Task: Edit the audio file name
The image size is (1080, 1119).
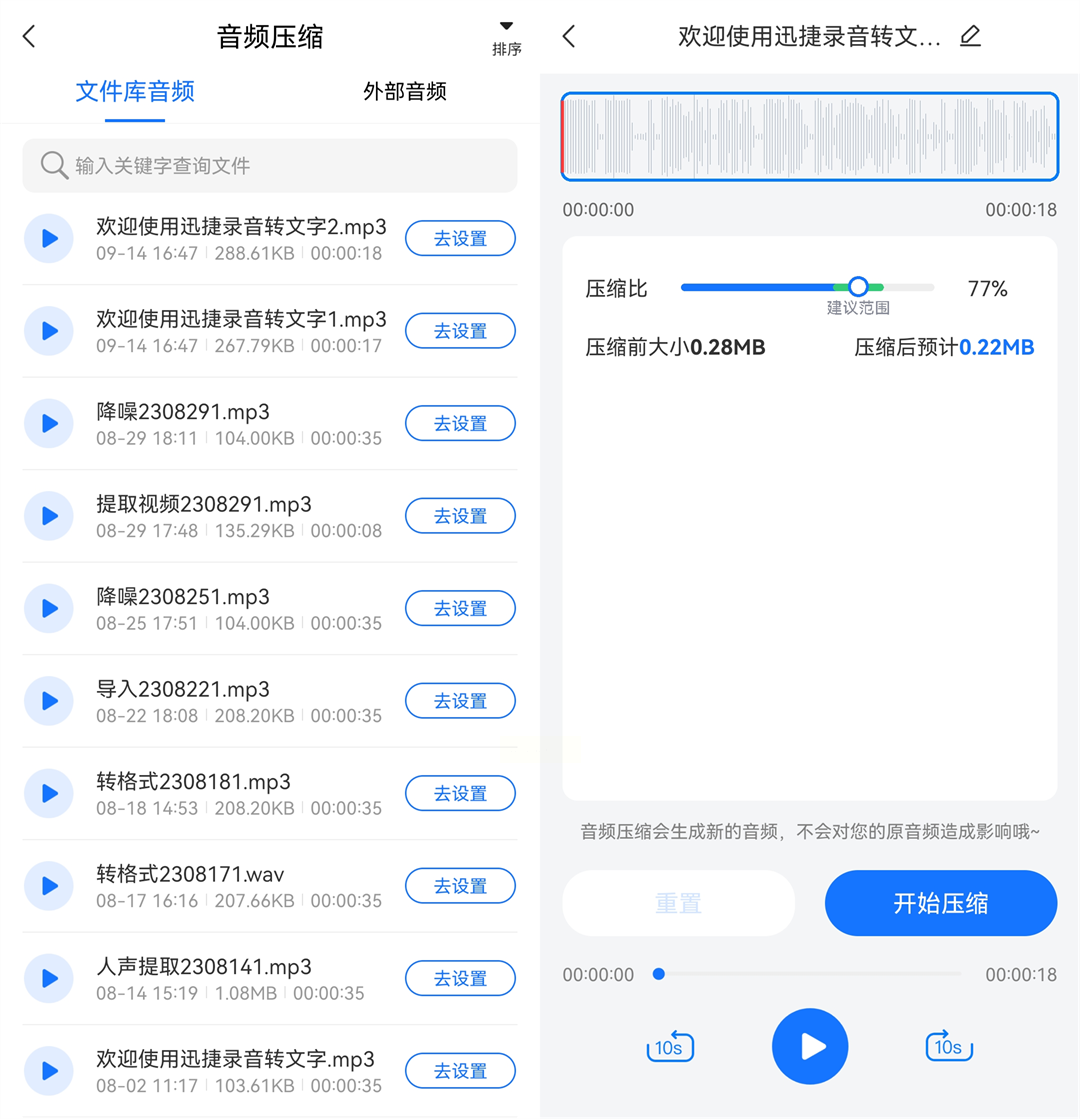Action: pos(970,37)
